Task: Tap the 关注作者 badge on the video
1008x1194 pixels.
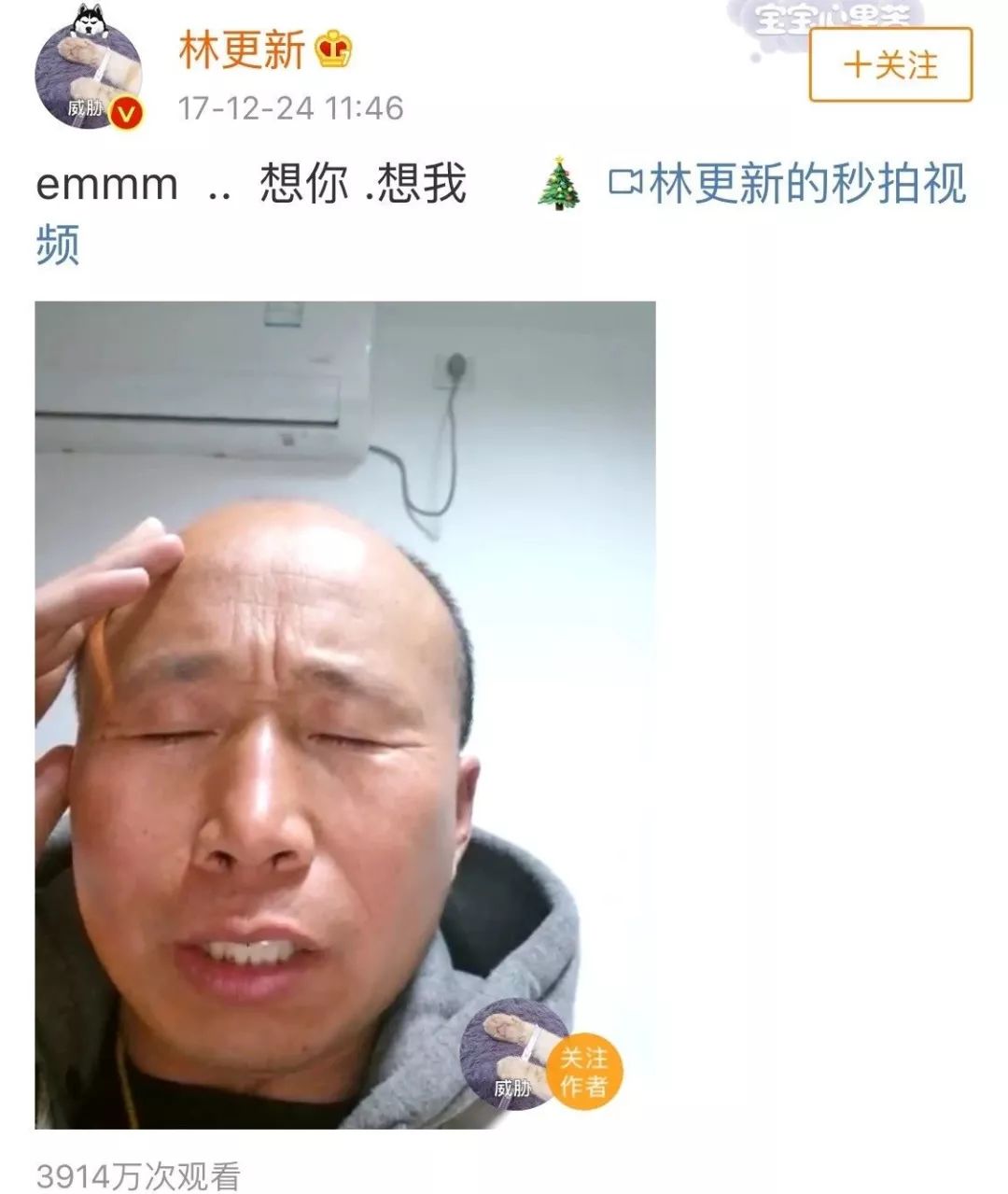Action: pos(584,1072)
